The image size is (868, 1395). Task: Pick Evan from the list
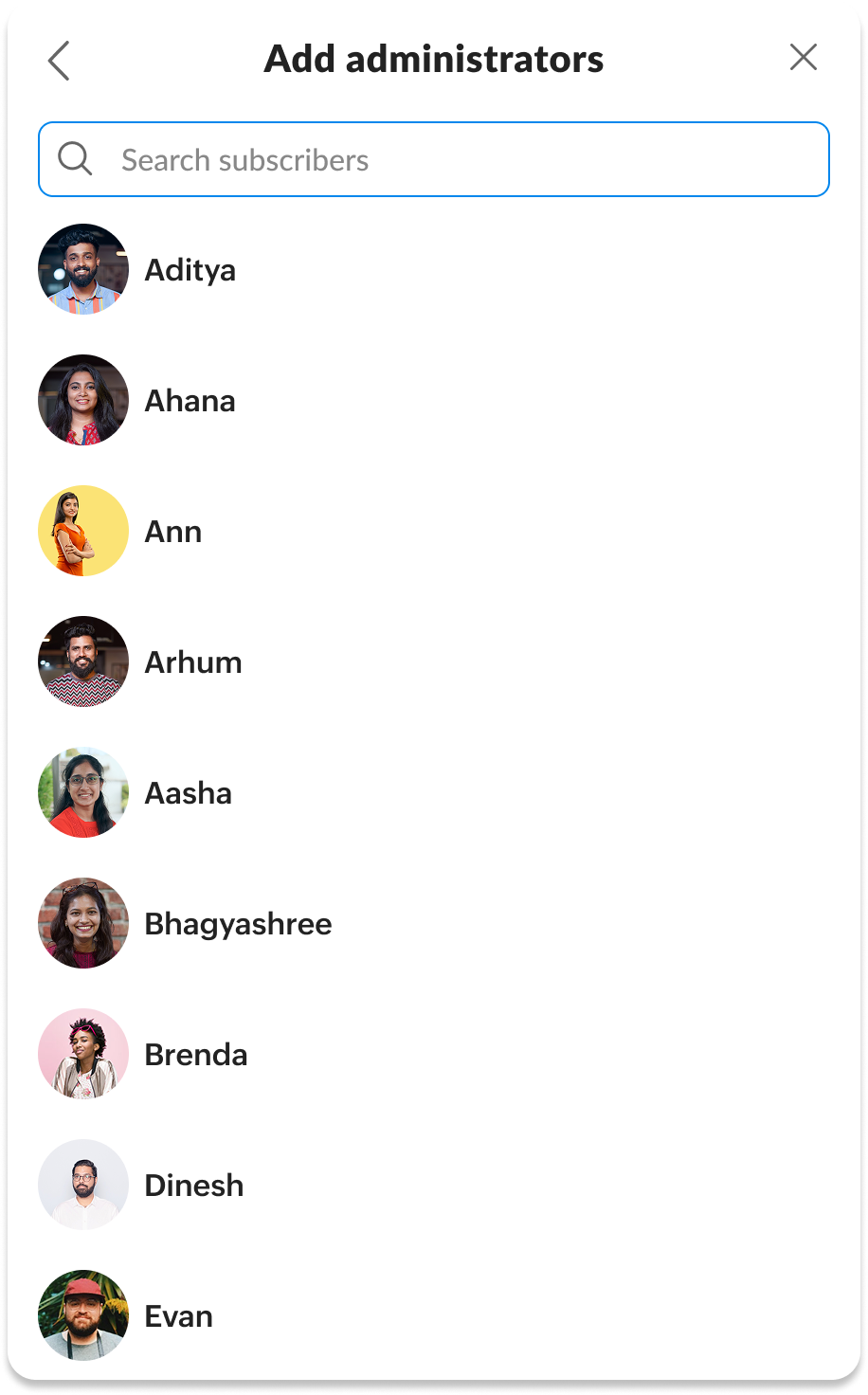[x=434, y=1316]
